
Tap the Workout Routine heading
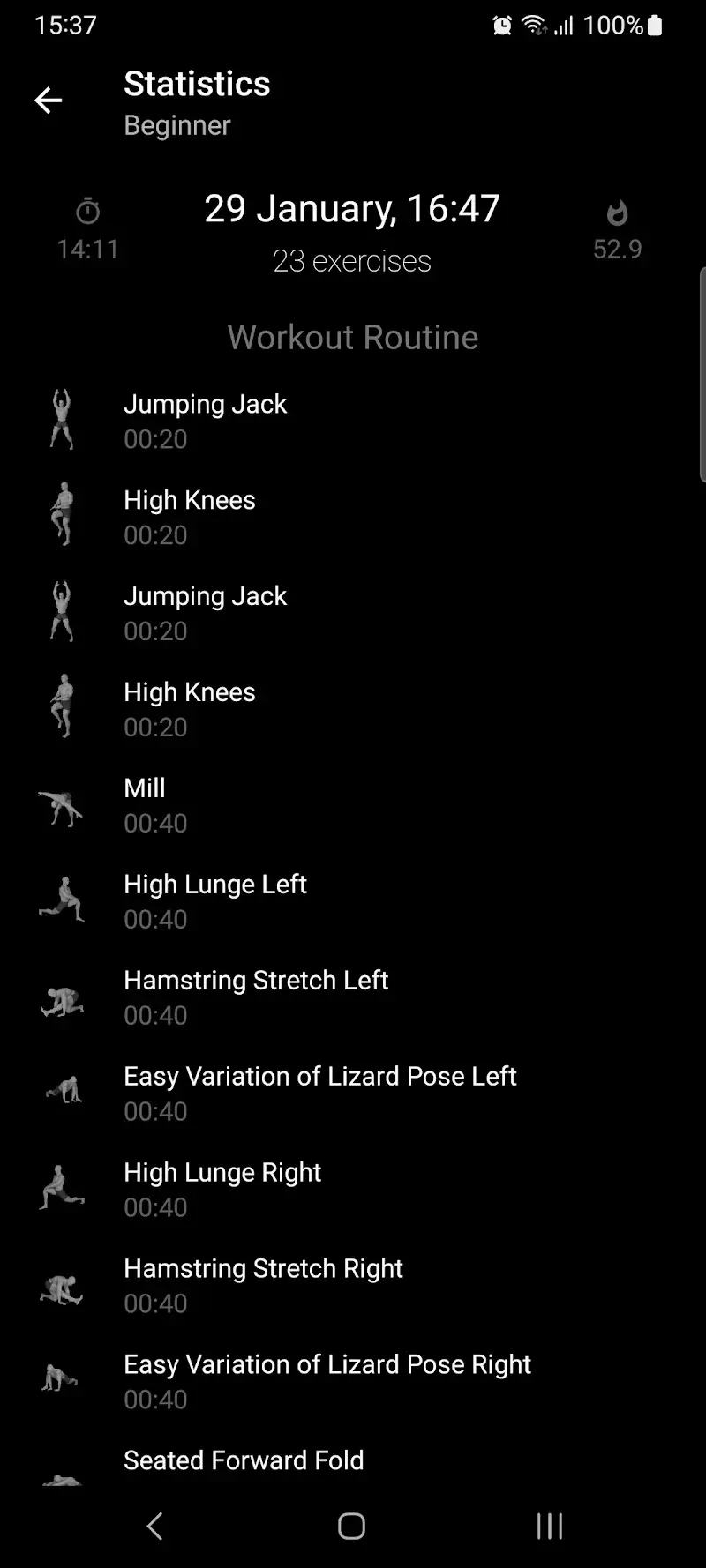tap(351, 336)
